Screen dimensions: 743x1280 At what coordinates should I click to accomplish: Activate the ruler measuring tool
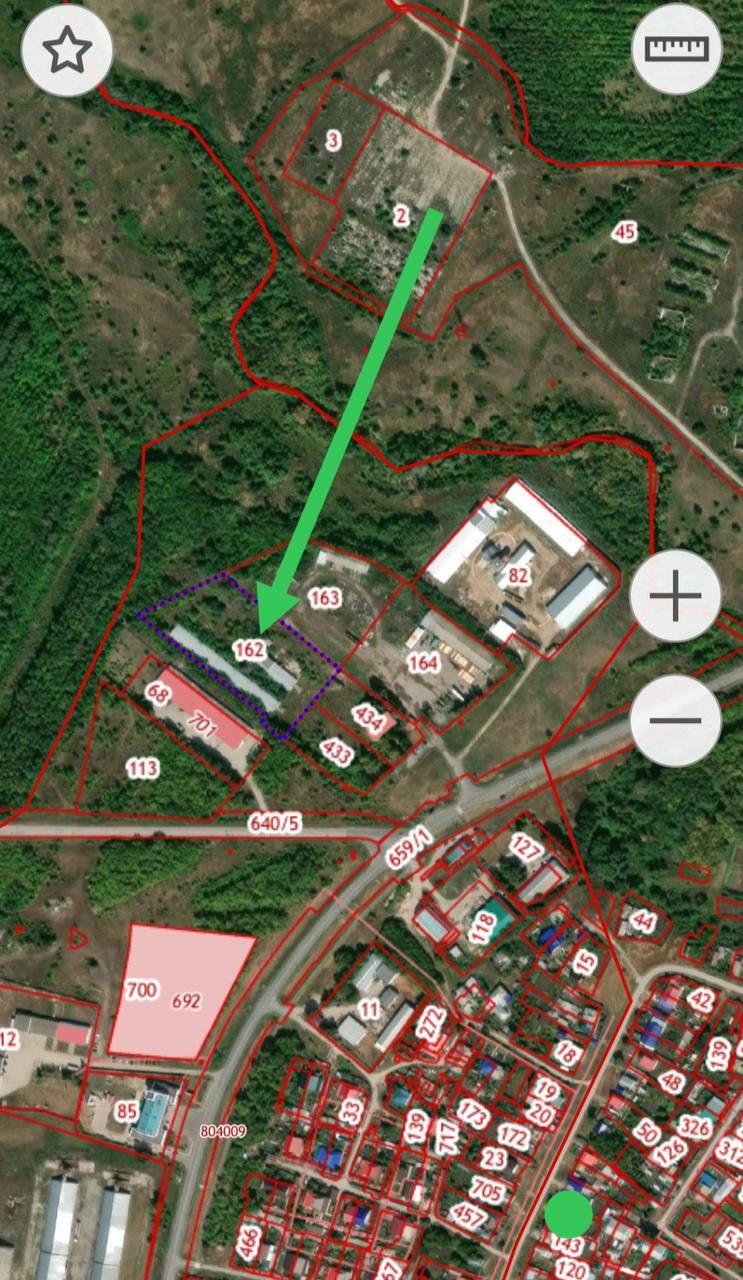[x=677, y=50]
